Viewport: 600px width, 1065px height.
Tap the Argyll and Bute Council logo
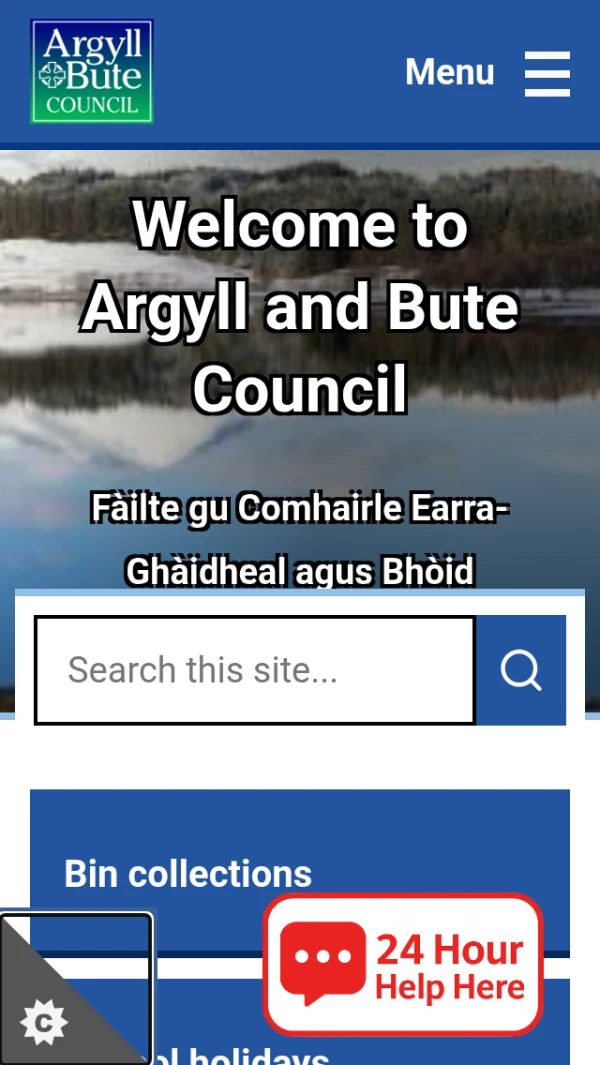pos(92,72)
